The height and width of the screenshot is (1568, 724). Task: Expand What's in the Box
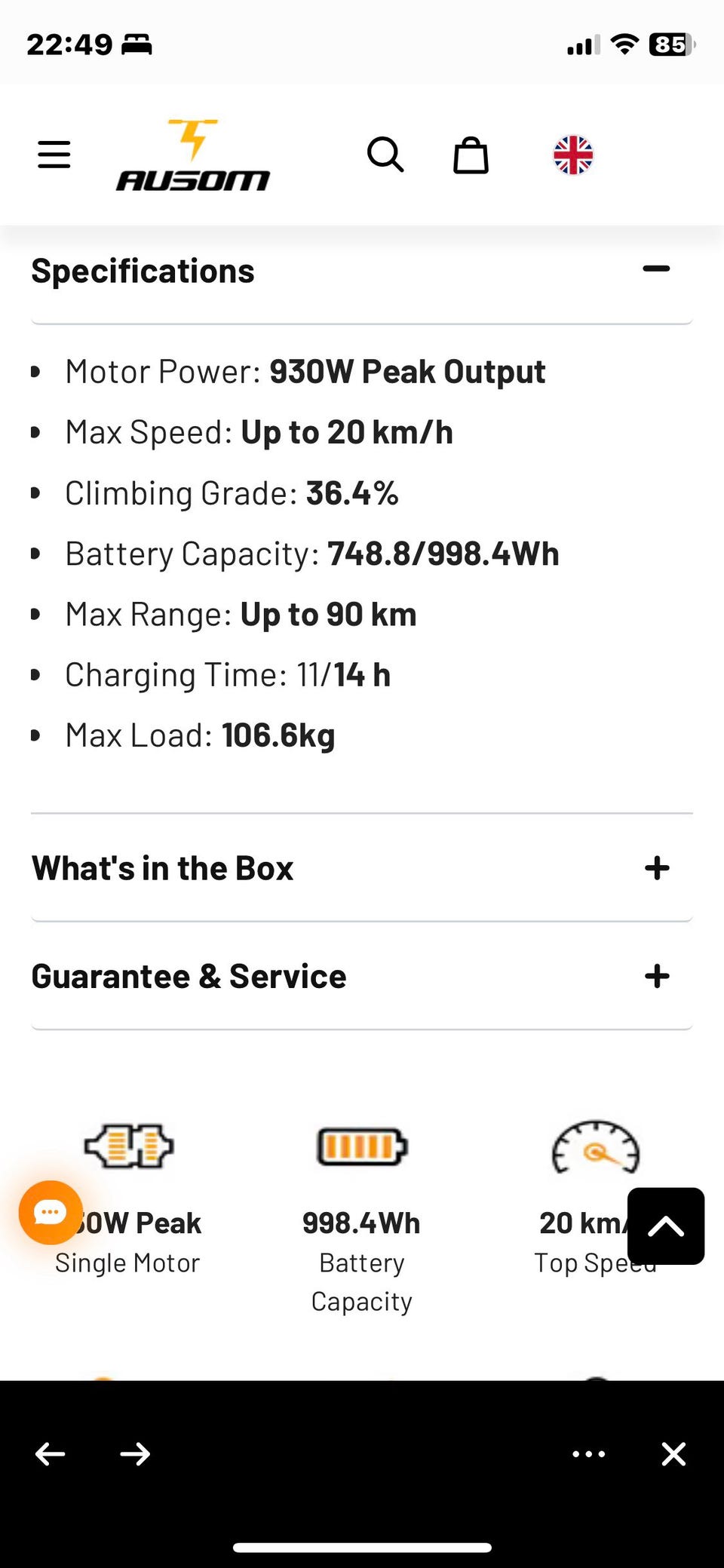tap(656, 868)
